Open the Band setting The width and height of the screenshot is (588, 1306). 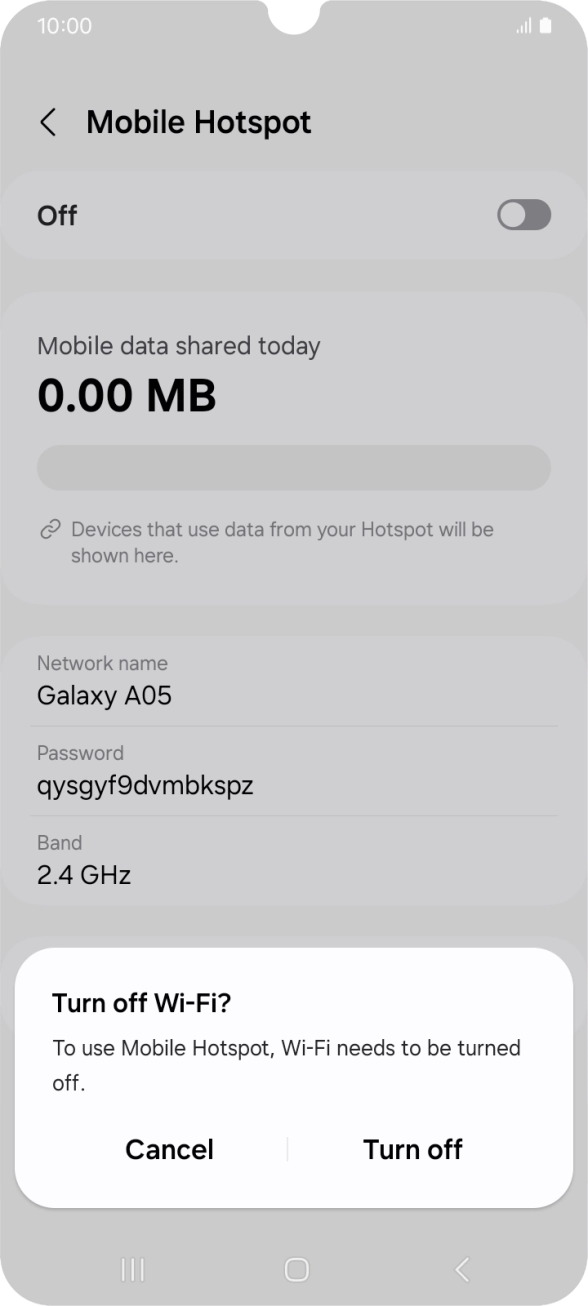pyautogui.click(x=294, y=861)
